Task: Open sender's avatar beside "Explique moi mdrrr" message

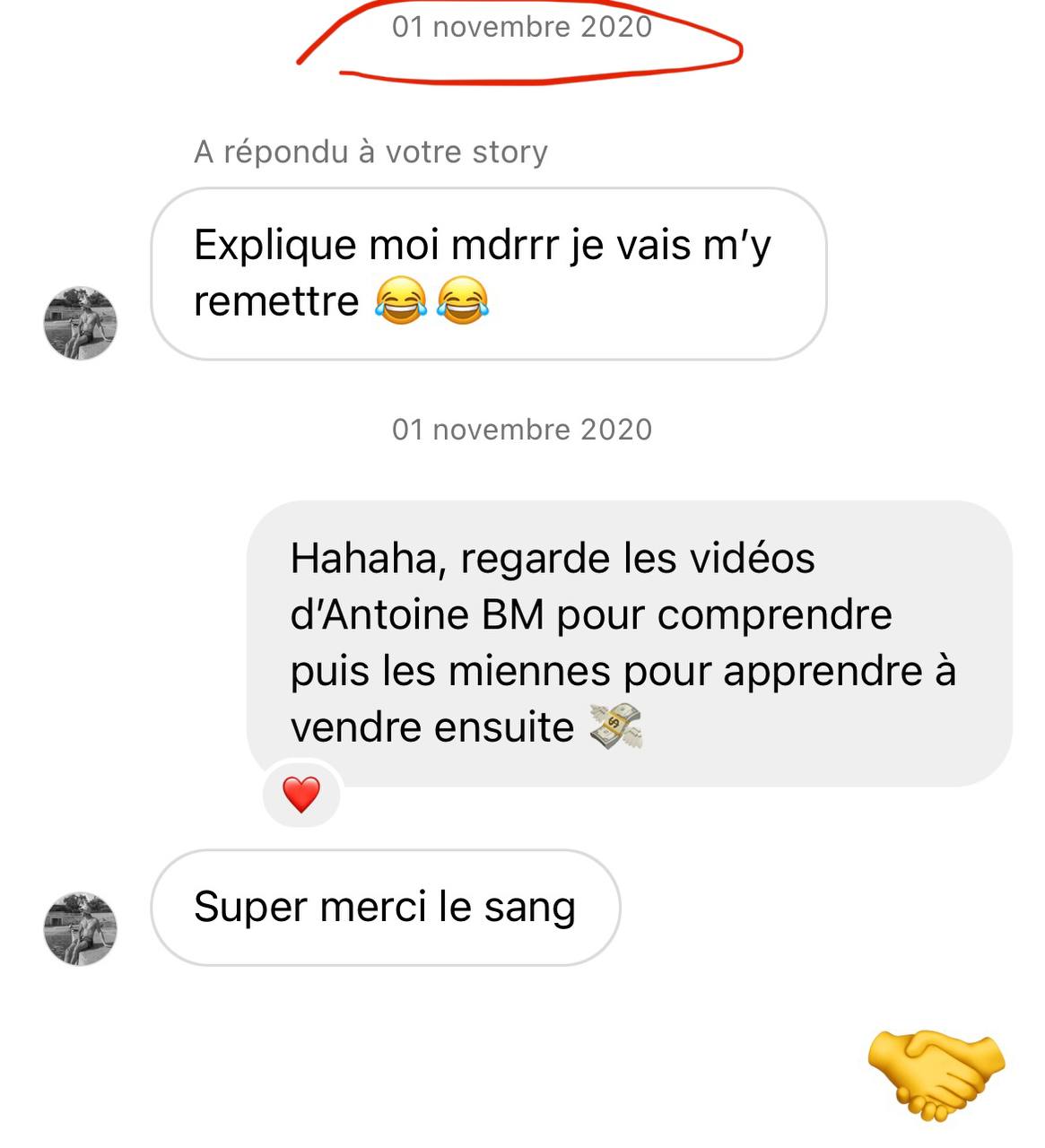Action: tap(81, 323)
